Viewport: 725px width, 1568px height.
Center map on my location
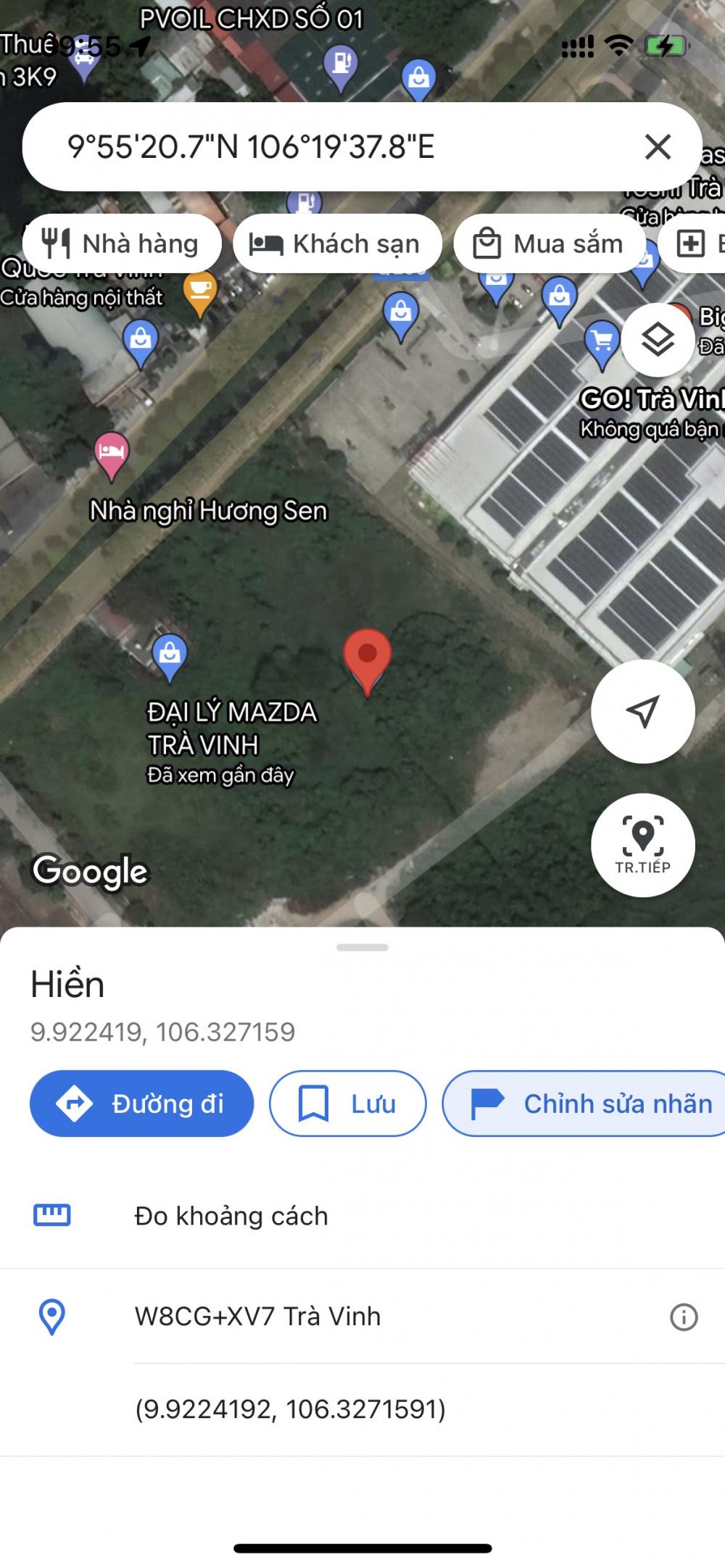pyautogui.click(x=642, y=712)
